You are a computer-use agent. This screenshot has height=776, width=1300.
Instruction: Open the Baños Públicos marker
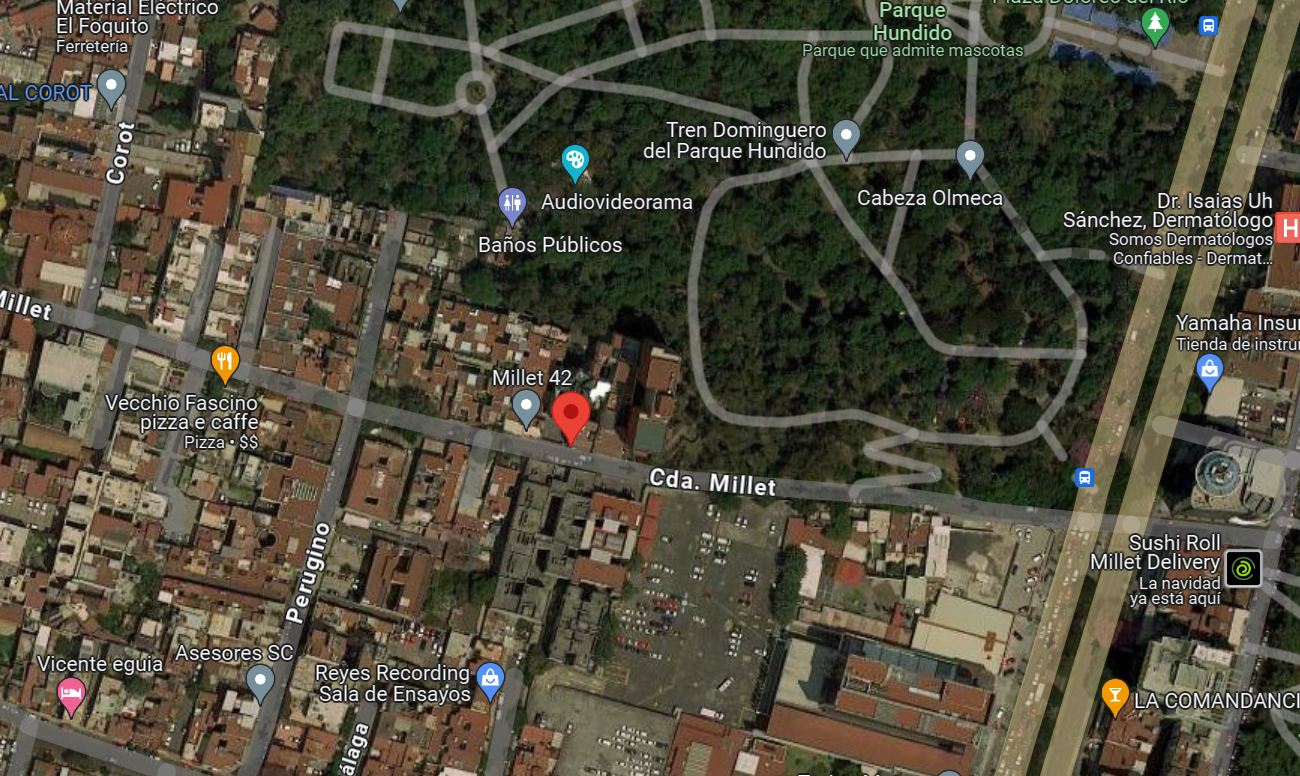(x=512, y=206)
